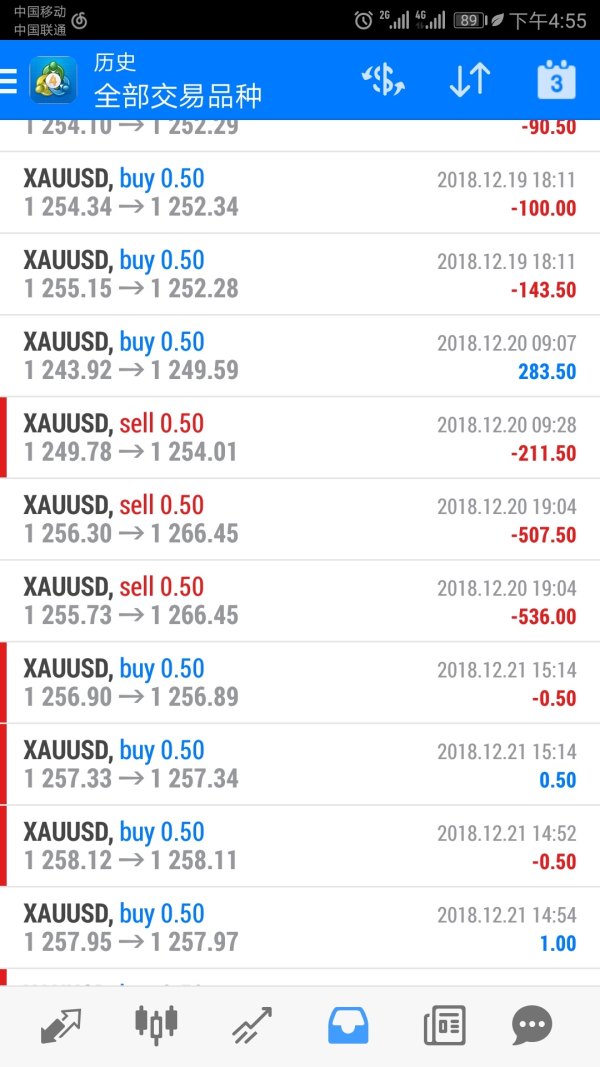The image size is (600, 1067).
Task: Open the Chat messages tab
Action: pyautogui.click(x=532, y=1025)
